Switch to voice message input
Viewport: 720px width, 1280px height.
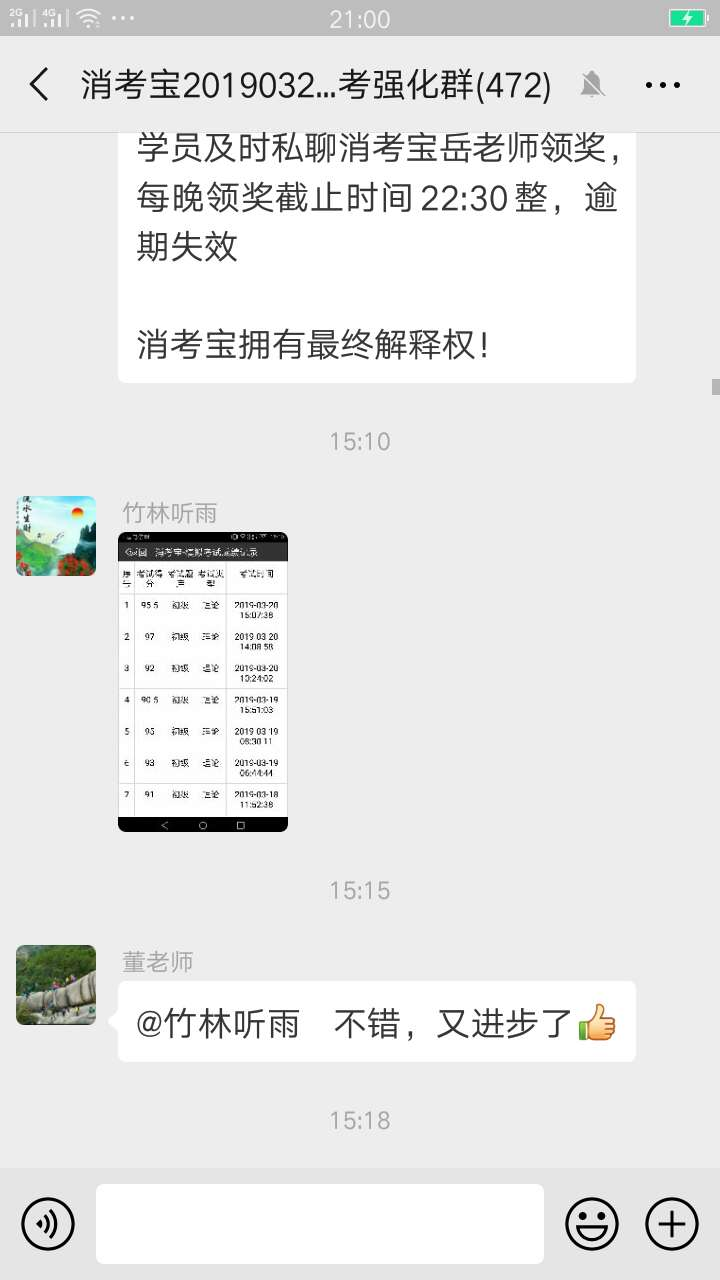(48, 1224)
